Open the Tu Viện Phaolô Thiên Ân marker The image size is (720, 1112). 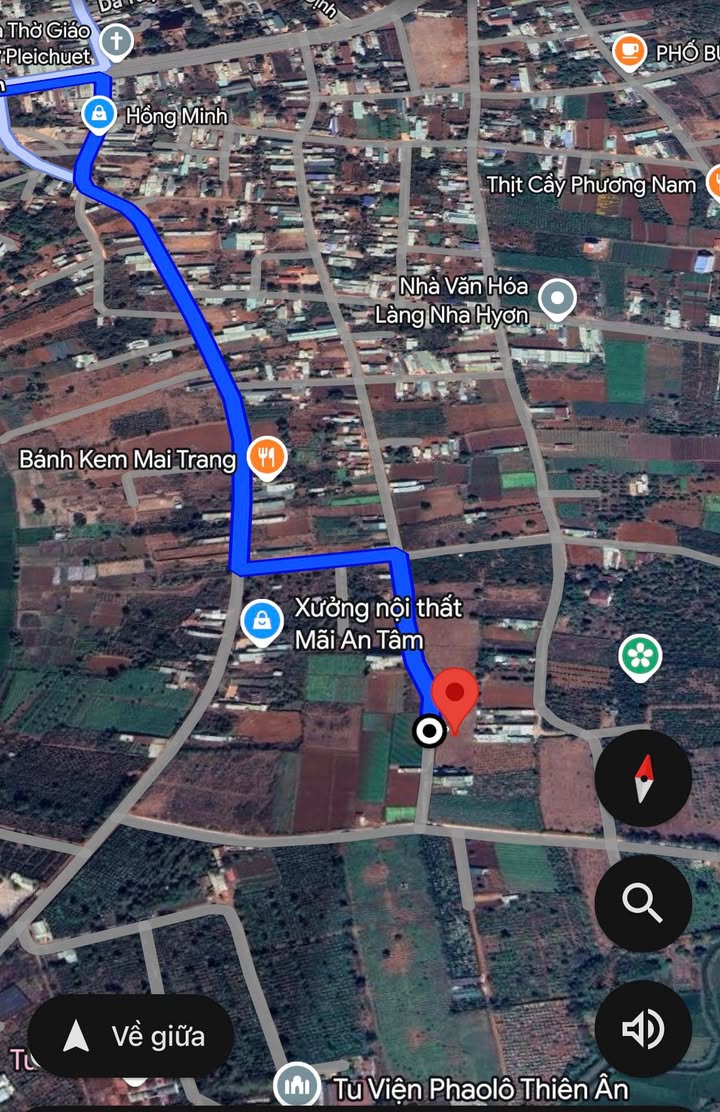[298, 1086]
